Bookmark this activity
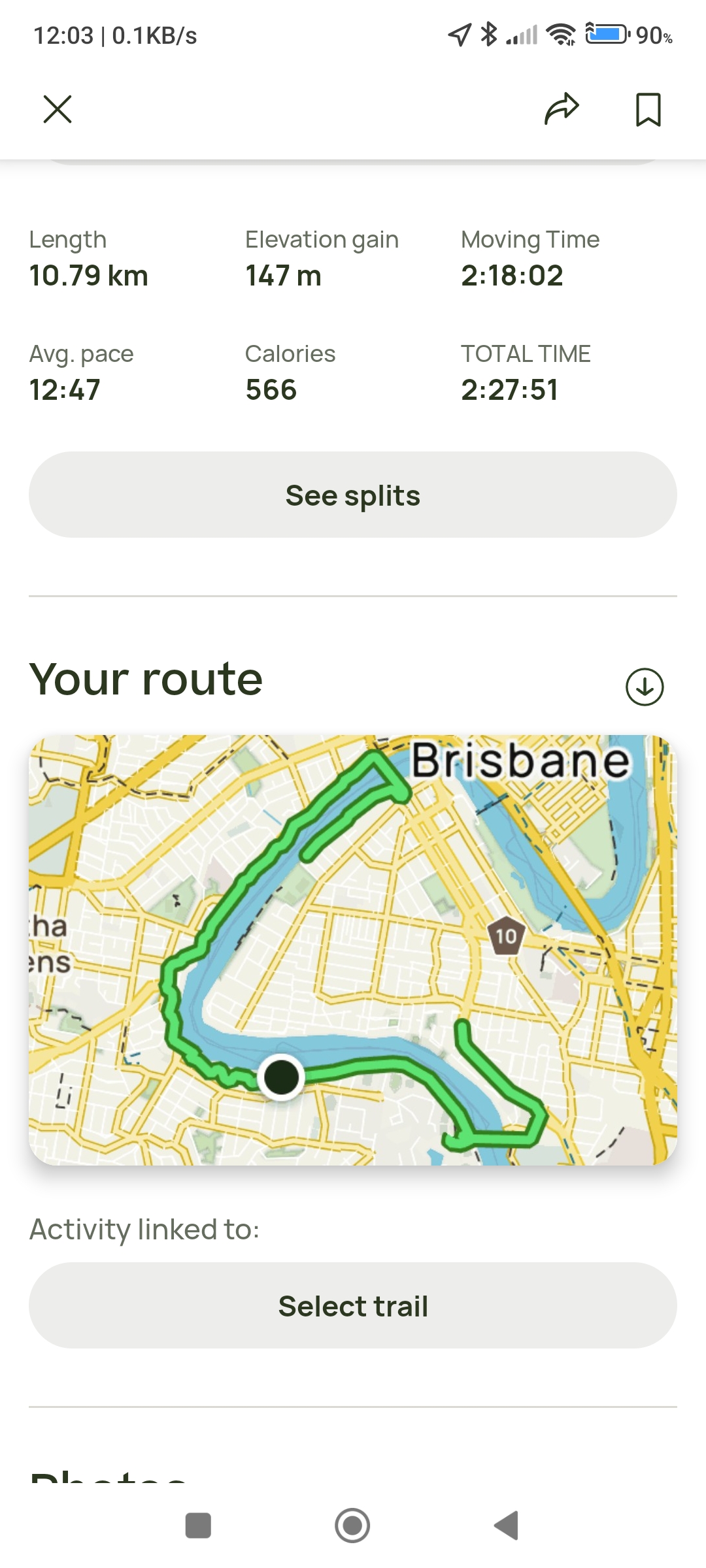 (x=648, y=109)
